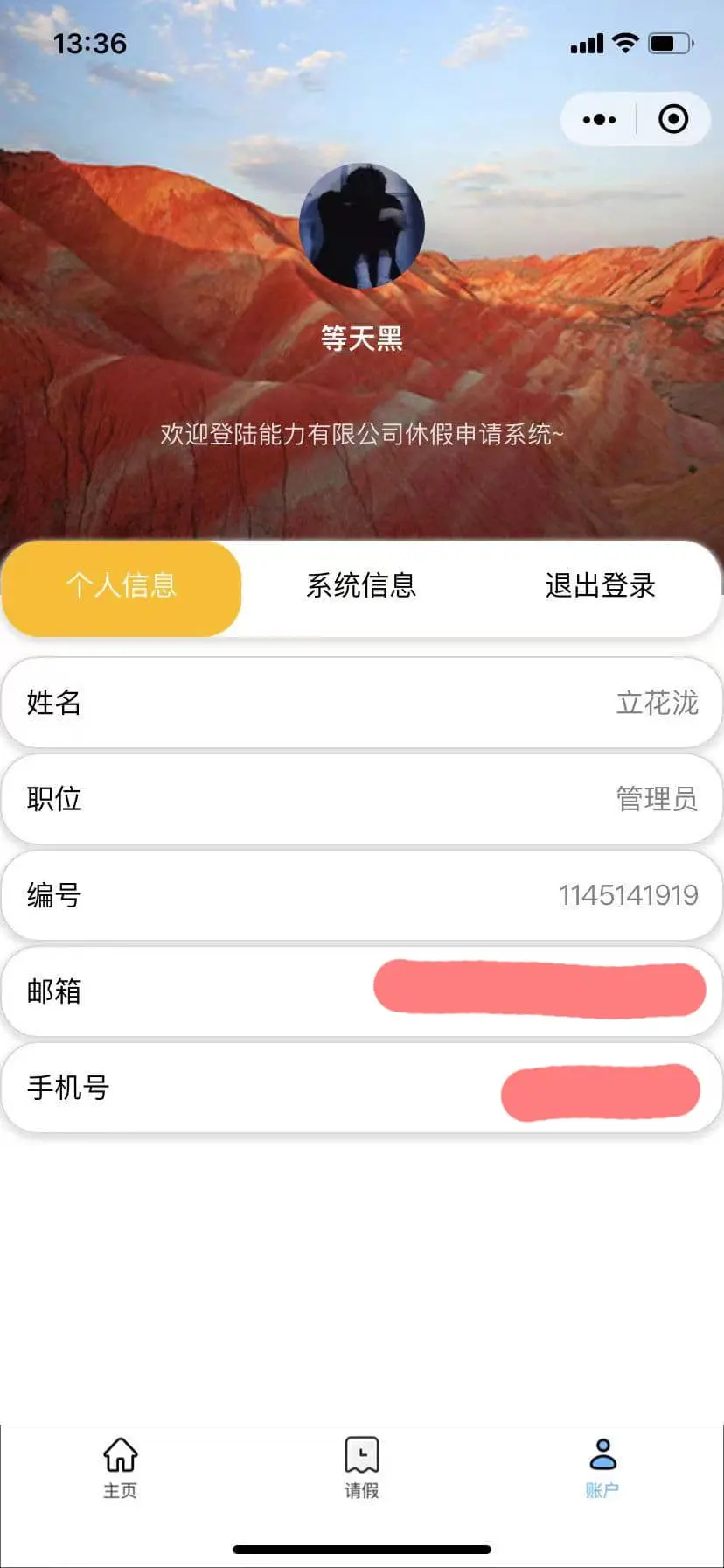Select the 个人信息 tab
724x1568 pixels.
[122, 586]
